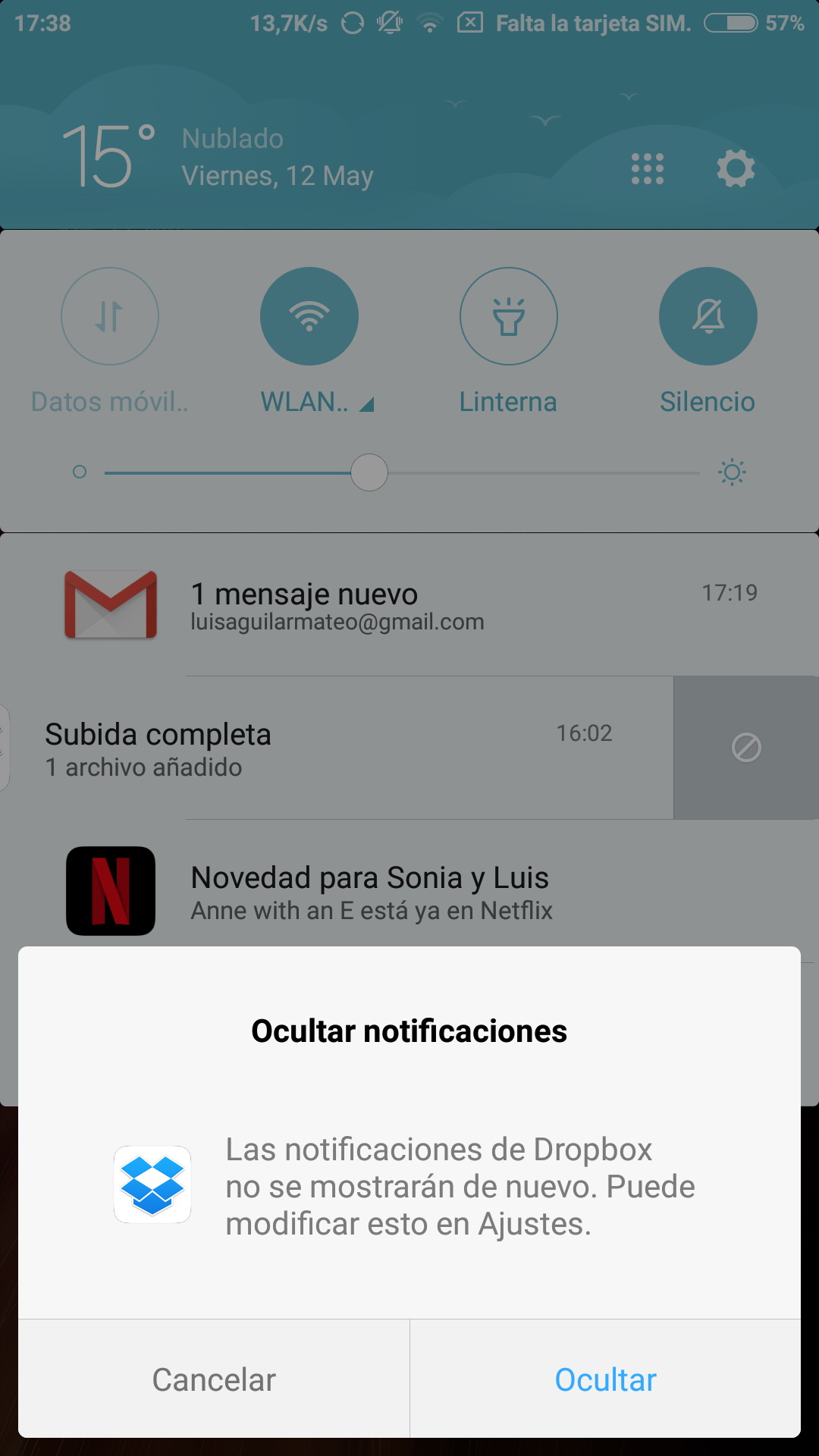Toggle Datos móviles on
This screenshot has width=819, height=1456.
tap(110, 316)
